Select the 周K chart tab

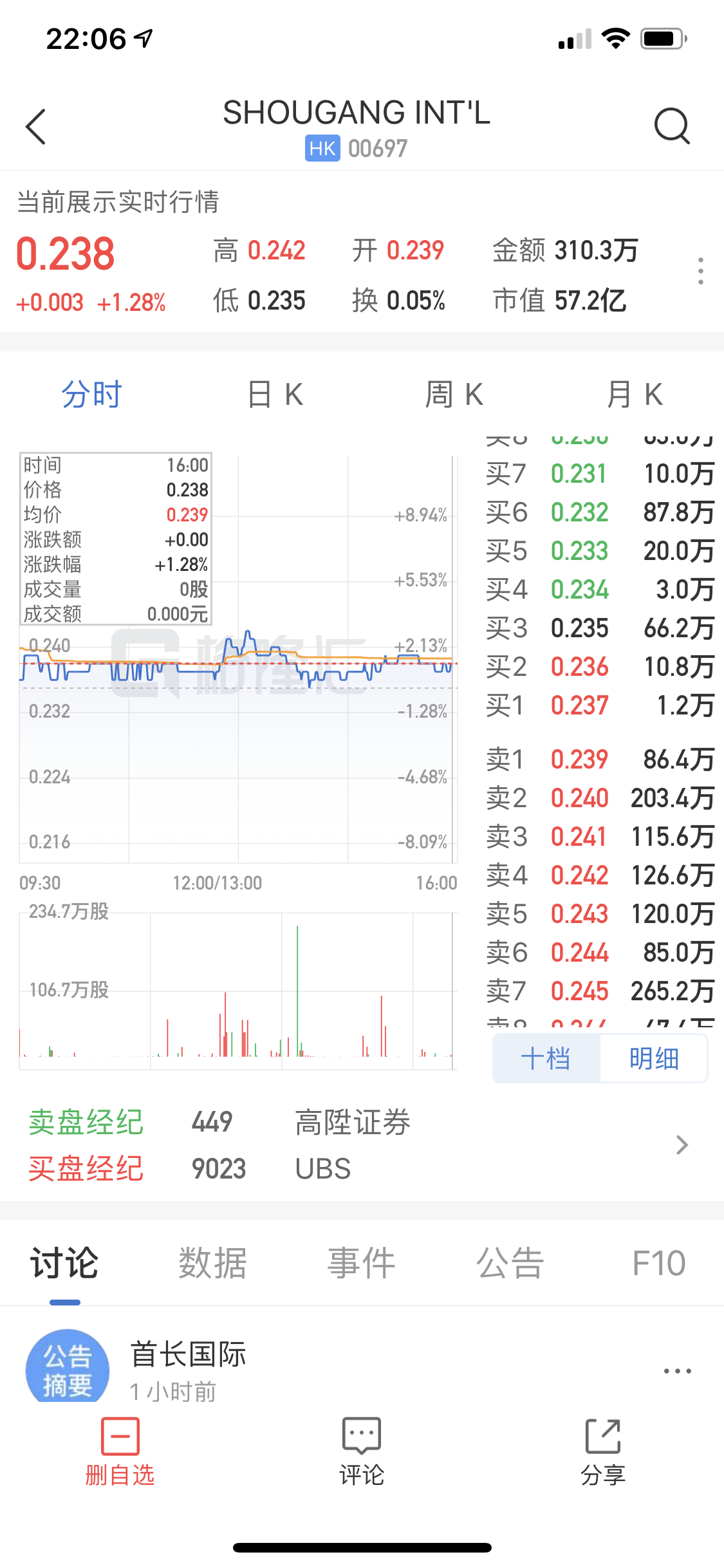[x=454, y=395]
